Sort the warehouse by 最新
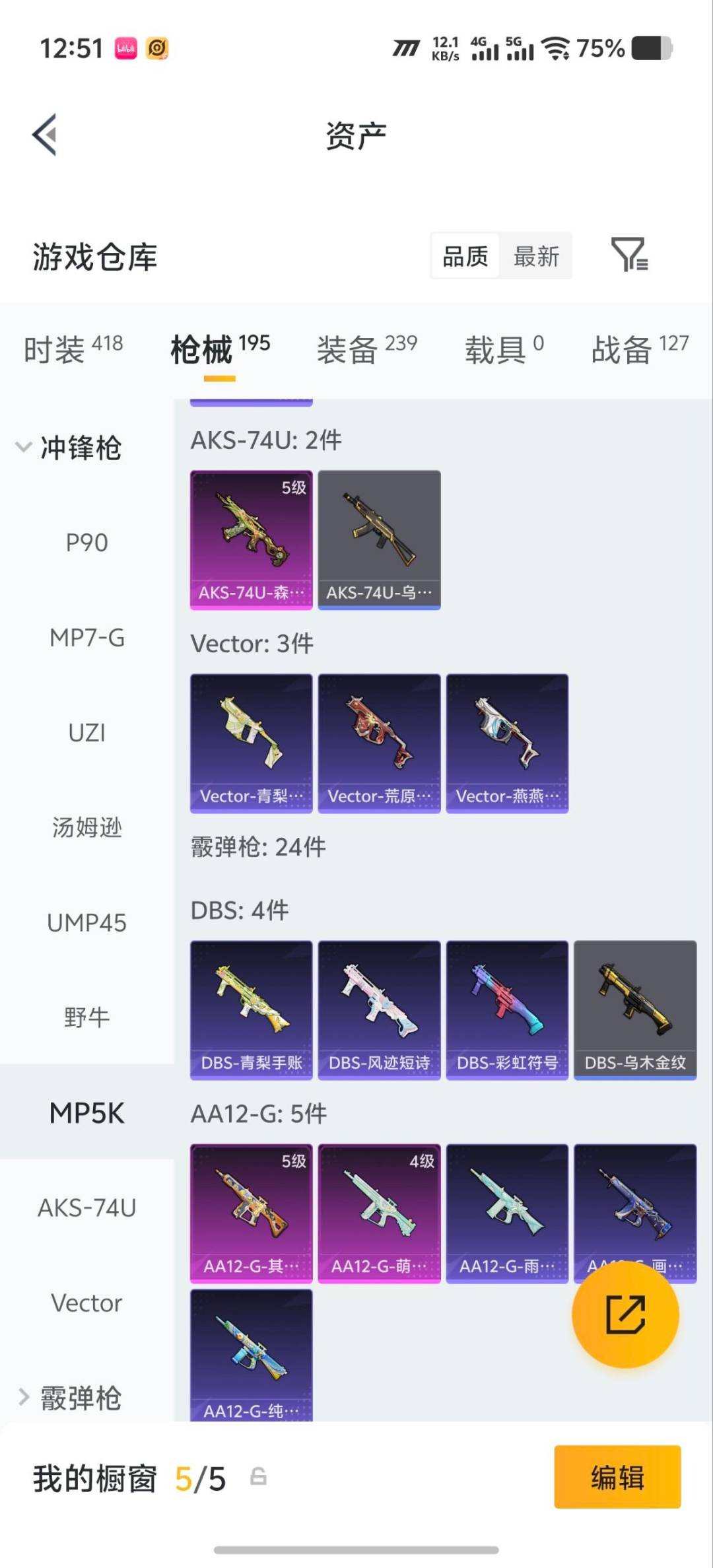 pyautogui.click(x=536, y=256)
